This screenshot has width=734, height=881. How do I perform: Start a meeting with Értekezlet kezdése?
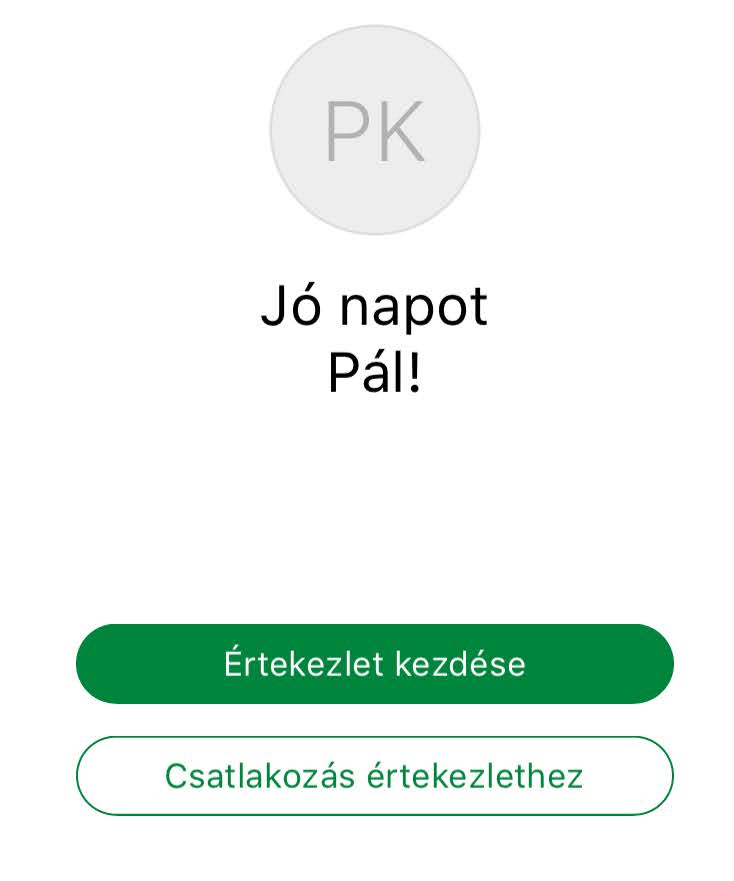(375, 664)
